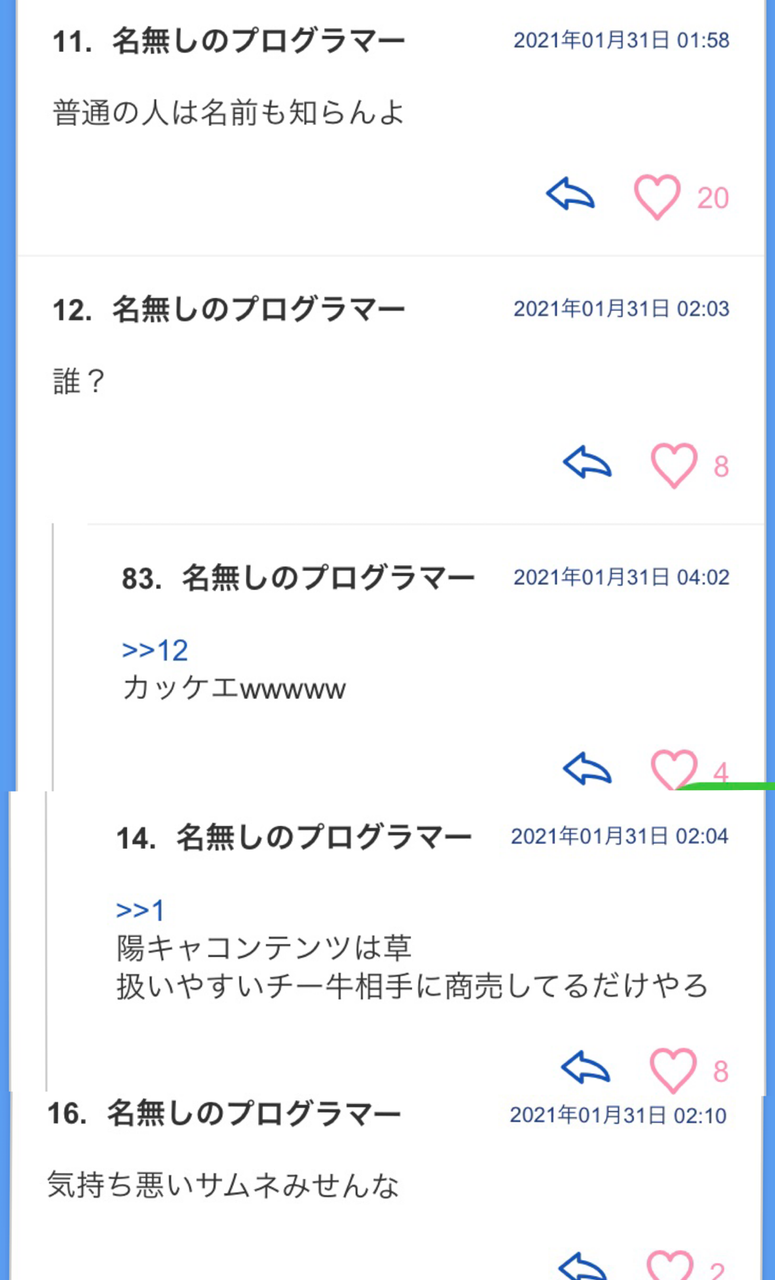
Task: Click the reply arrow on comment 83
Action: (x=586, y=769)
